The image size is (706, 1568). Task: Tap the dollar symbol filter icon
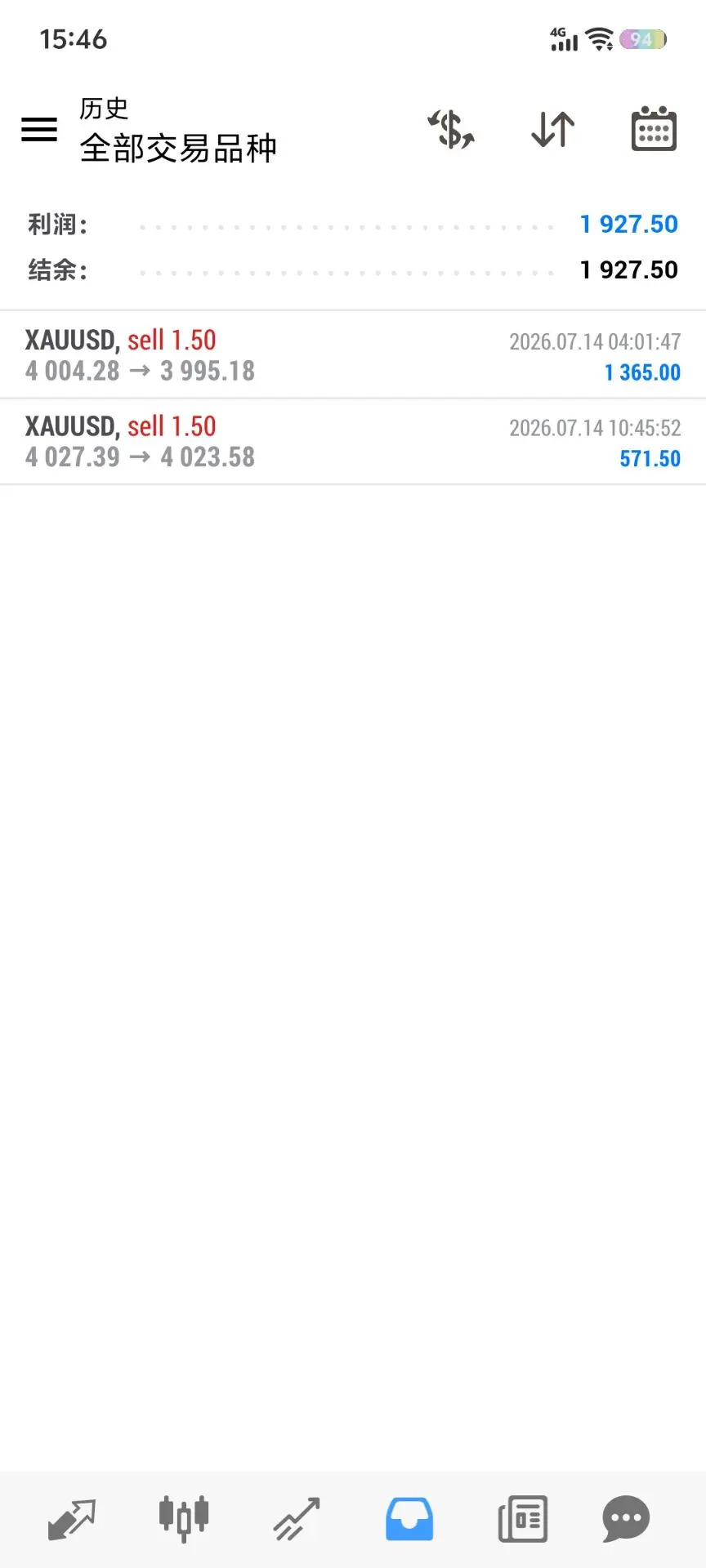(x=451, y=130)
